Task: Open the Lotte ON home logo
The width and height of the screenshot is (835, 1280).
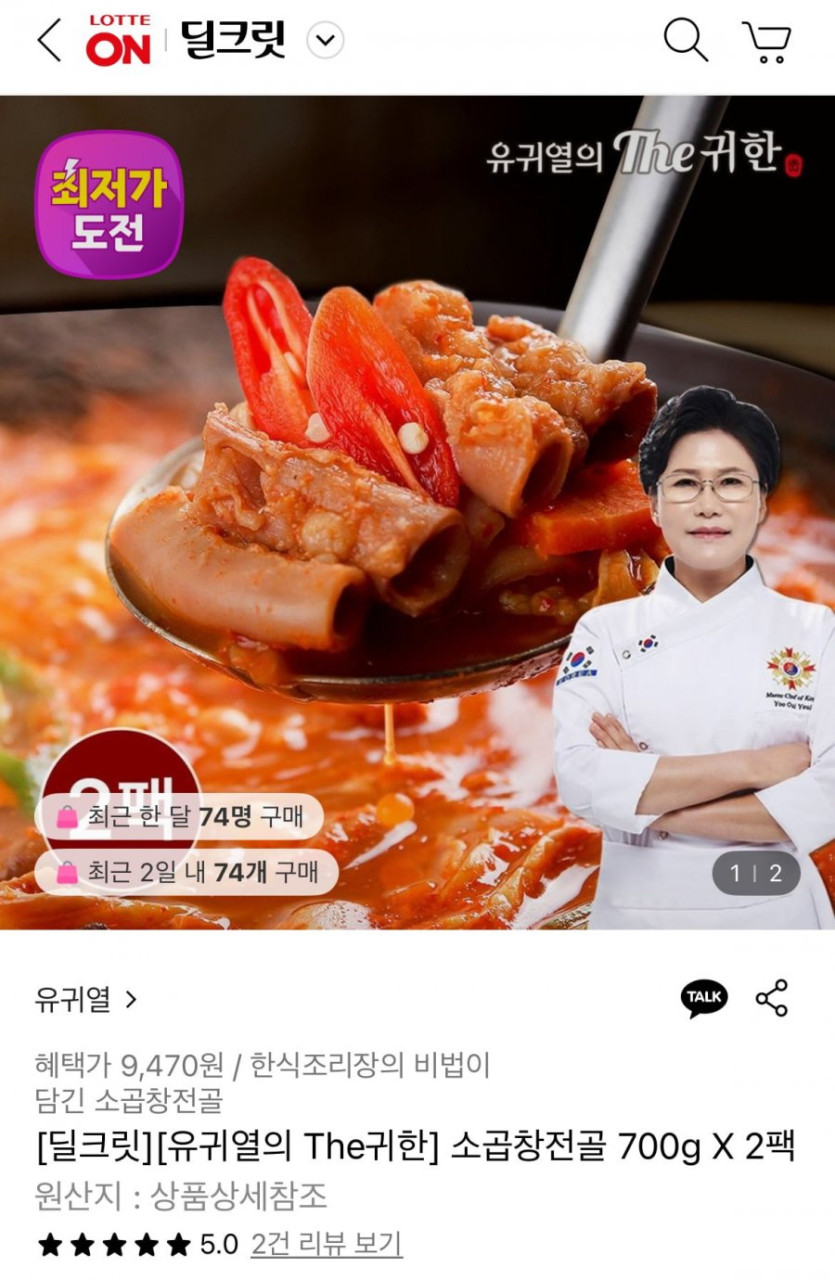Action: tap(118, 41)
